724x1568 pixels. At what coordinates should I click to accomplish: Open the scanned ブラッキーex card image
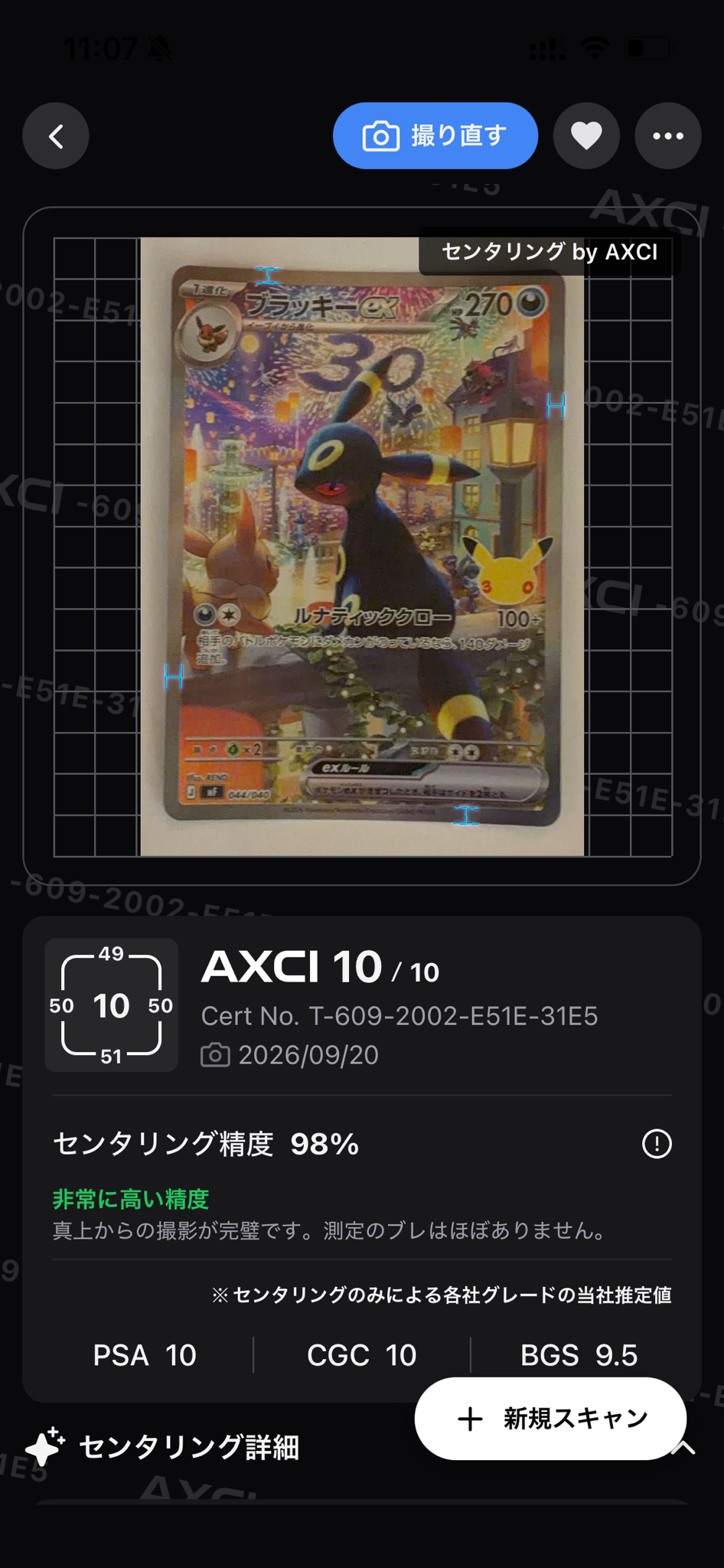[362, 546]
